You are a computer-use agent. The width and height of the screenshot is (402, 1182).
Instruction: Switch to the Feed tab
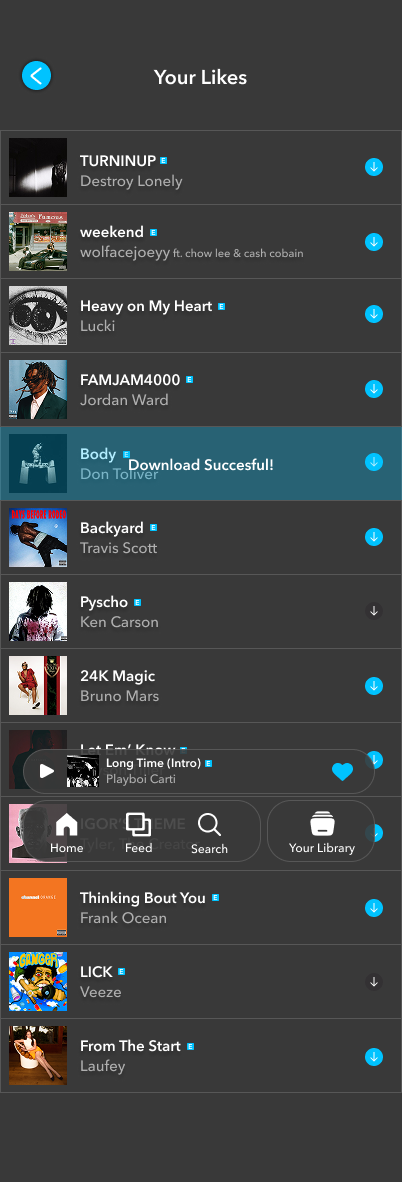pos(139,833)
